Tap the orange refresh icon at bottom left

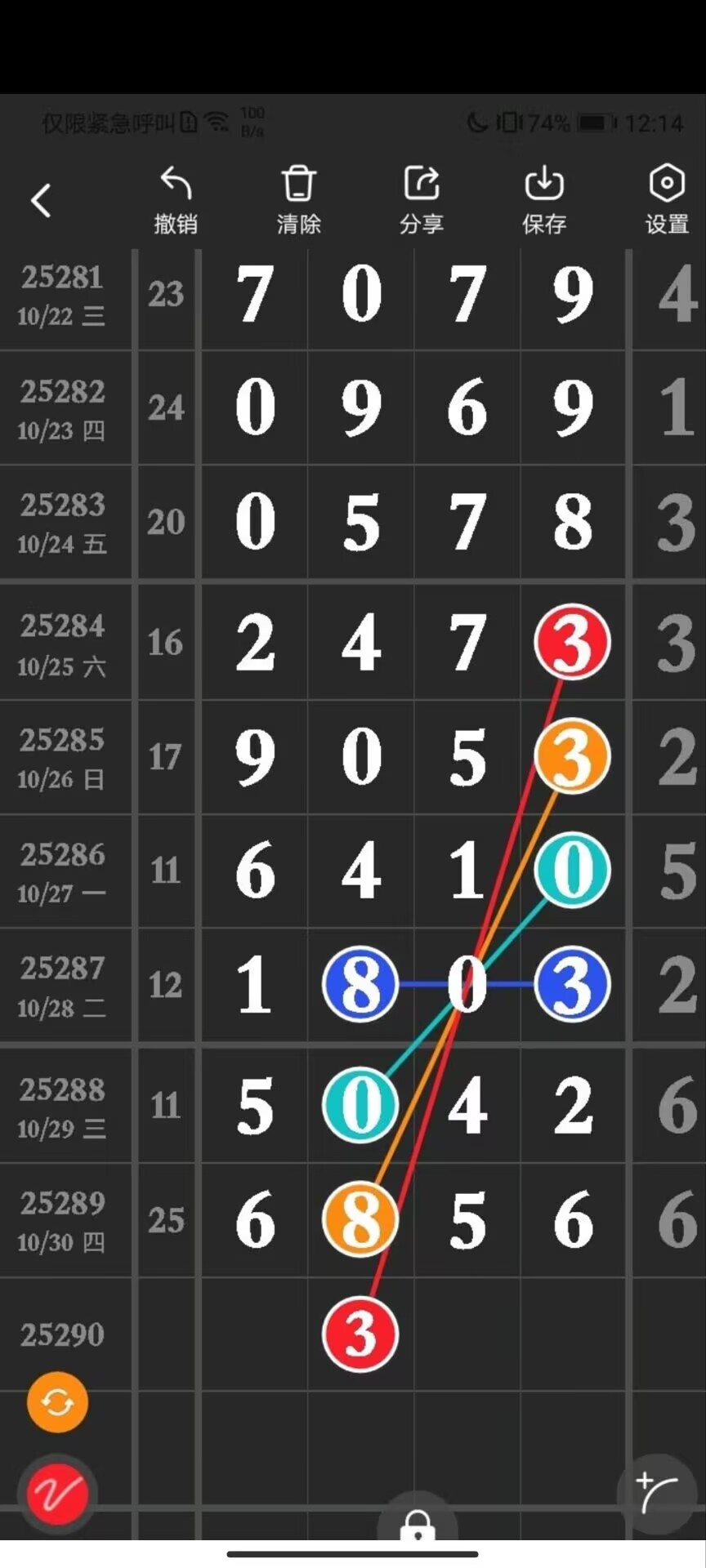(x=56, y=1401)
